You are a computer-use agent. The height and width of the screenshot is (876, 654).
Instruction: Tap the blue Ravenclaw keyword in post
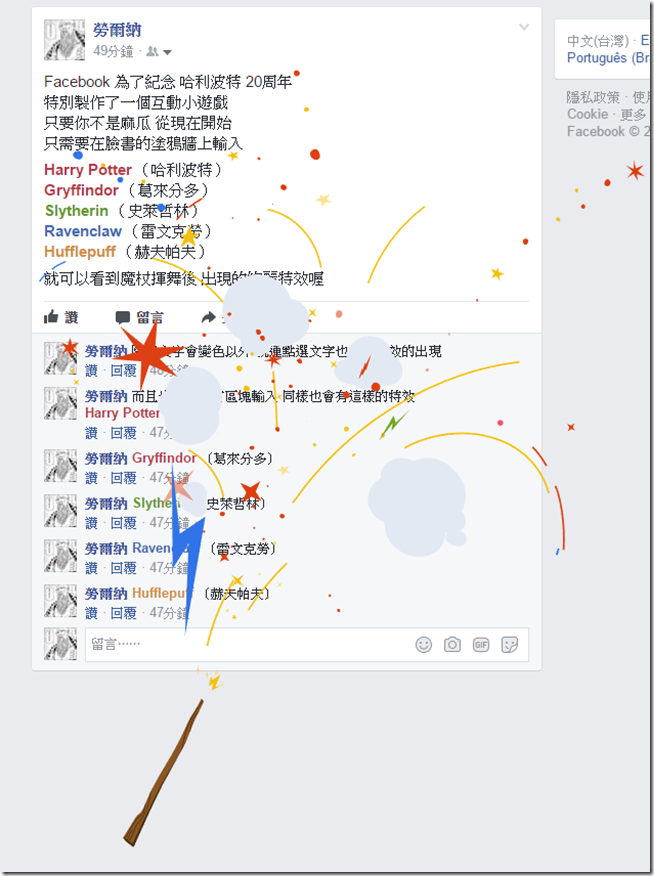[x=83, y=231]
